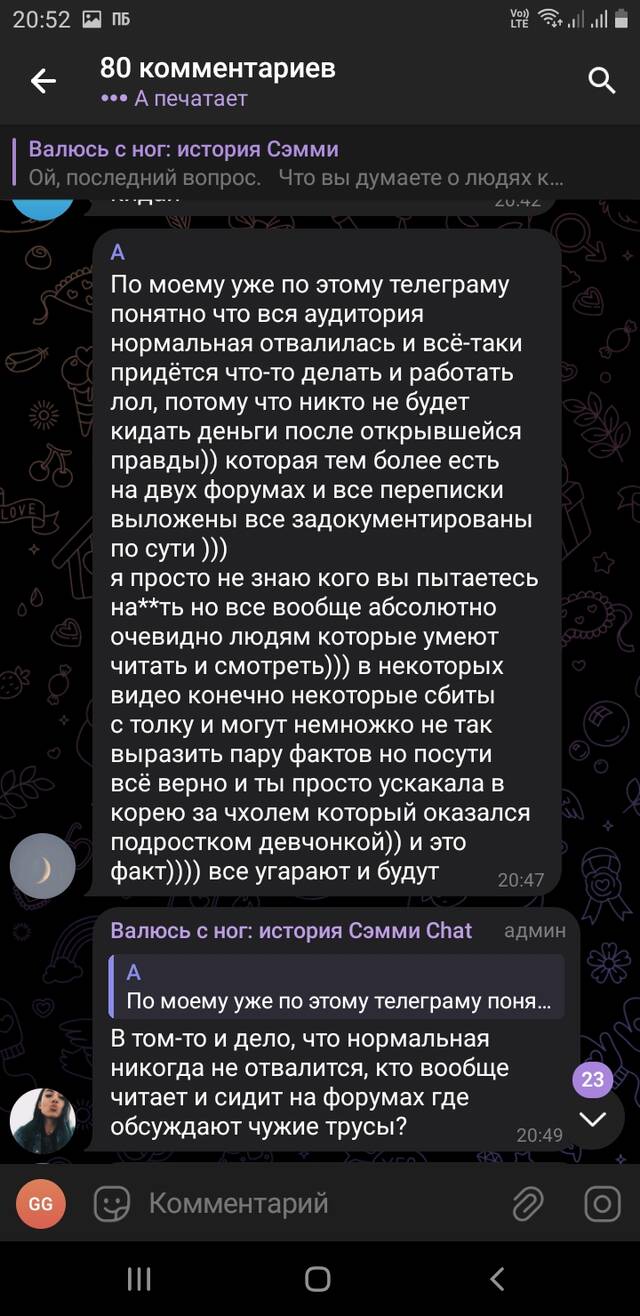Image resolution: width=640 pixels, height=1316 pixels.
Task: Open the admin's profile photo
Action: [43, 1121]
